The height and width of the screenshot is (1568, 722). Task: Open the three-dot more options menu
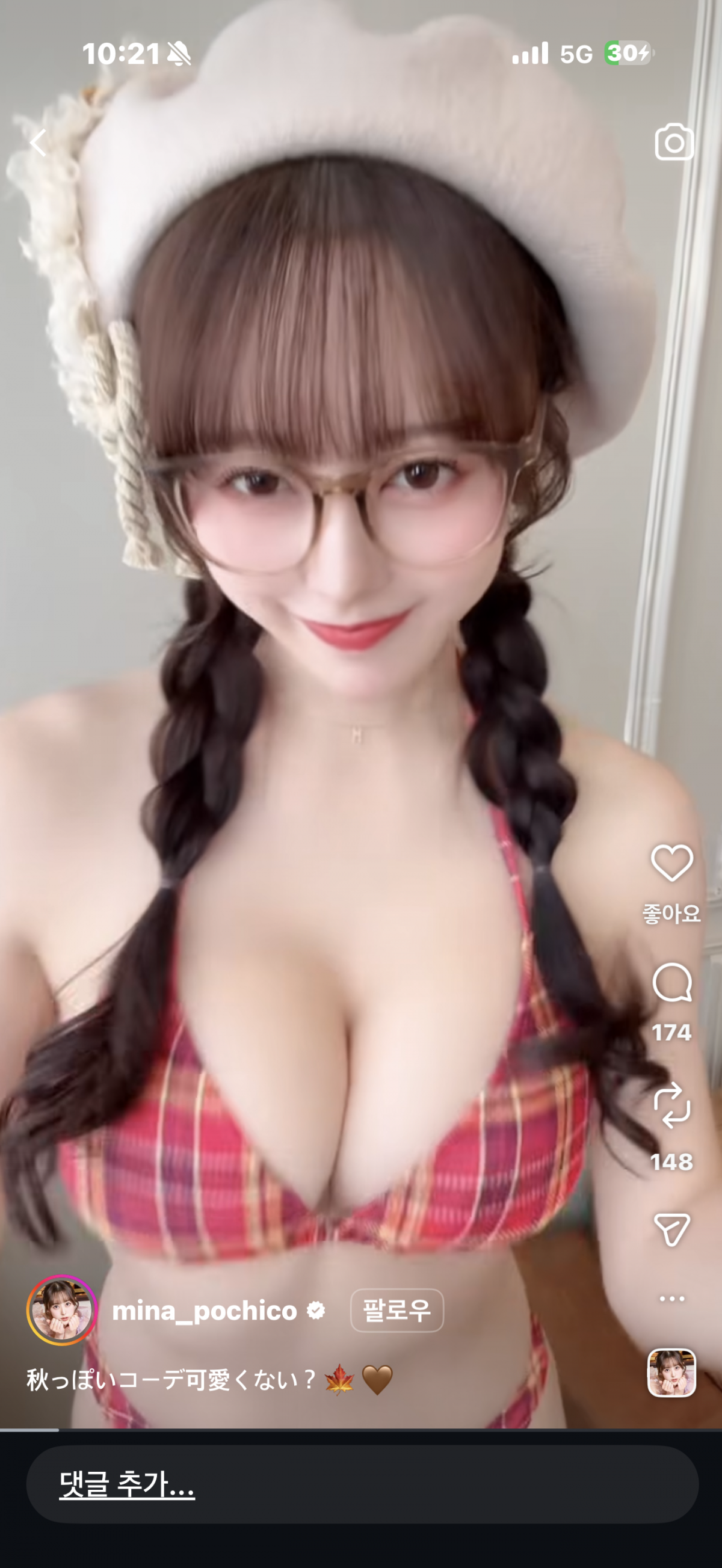point(671,1299)
